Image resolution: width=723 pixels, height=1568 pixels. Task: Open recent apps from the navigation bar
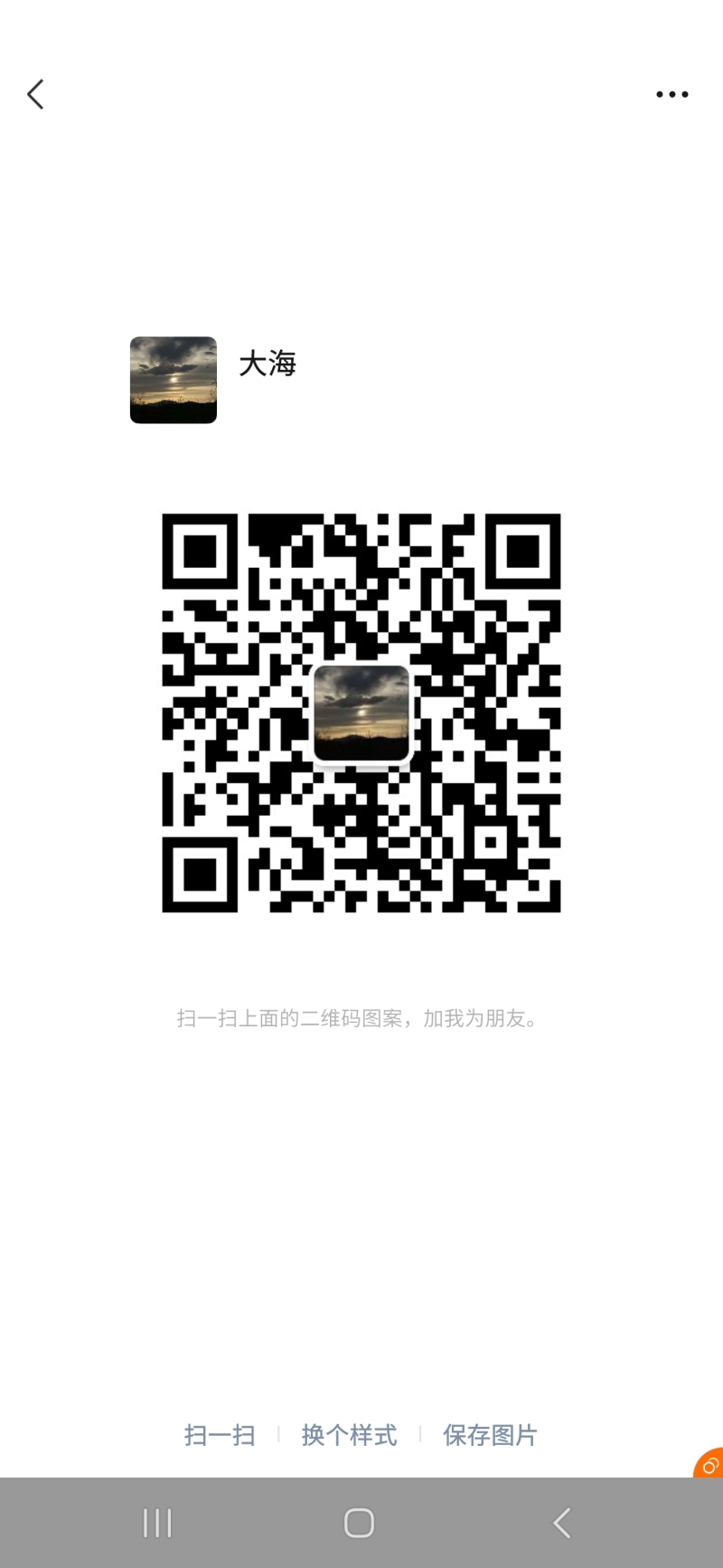pyautogui.click(x=157, y=1523)
